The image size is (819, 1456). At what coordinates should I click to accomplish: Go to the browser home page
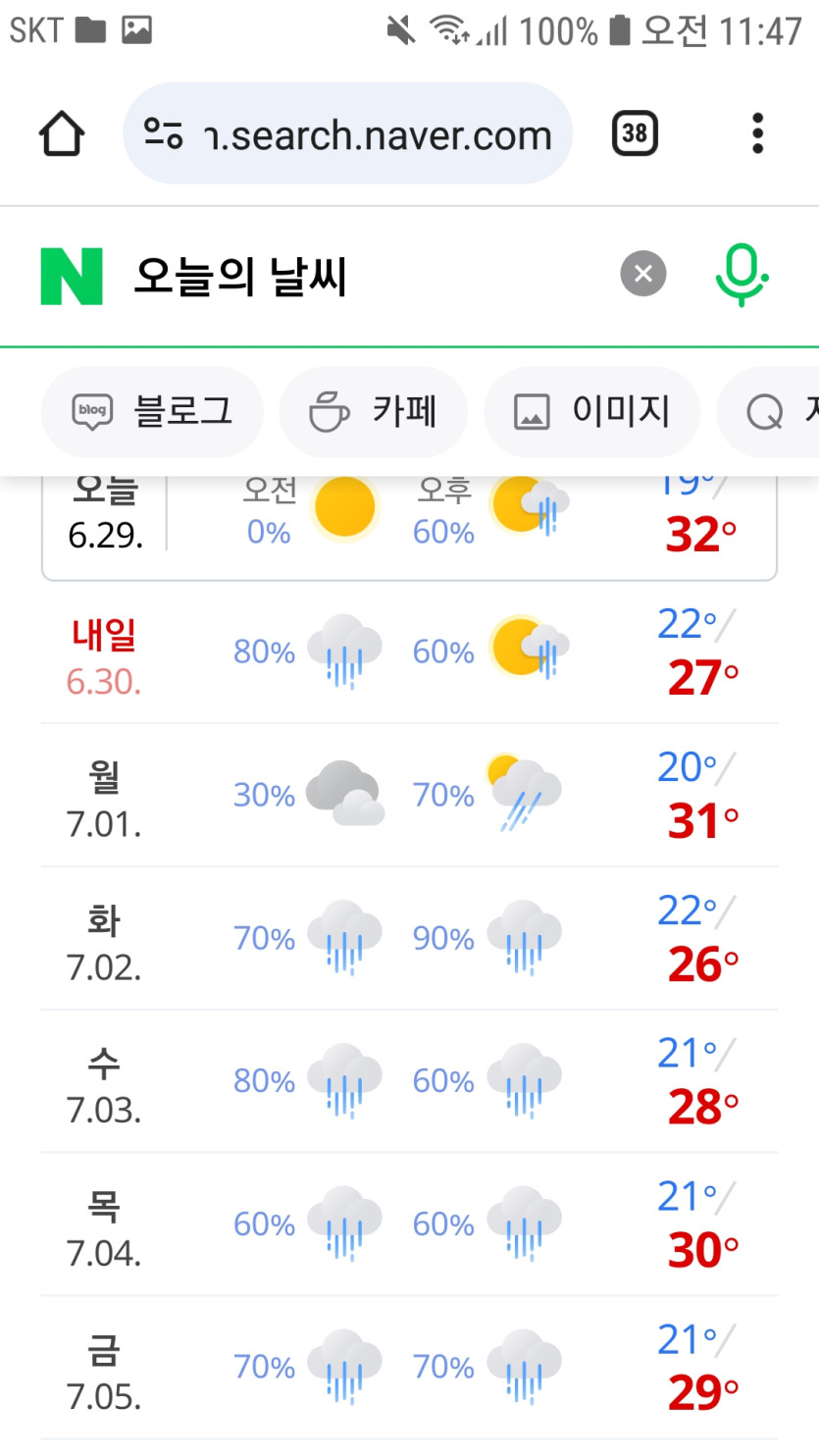click(62, 133)
